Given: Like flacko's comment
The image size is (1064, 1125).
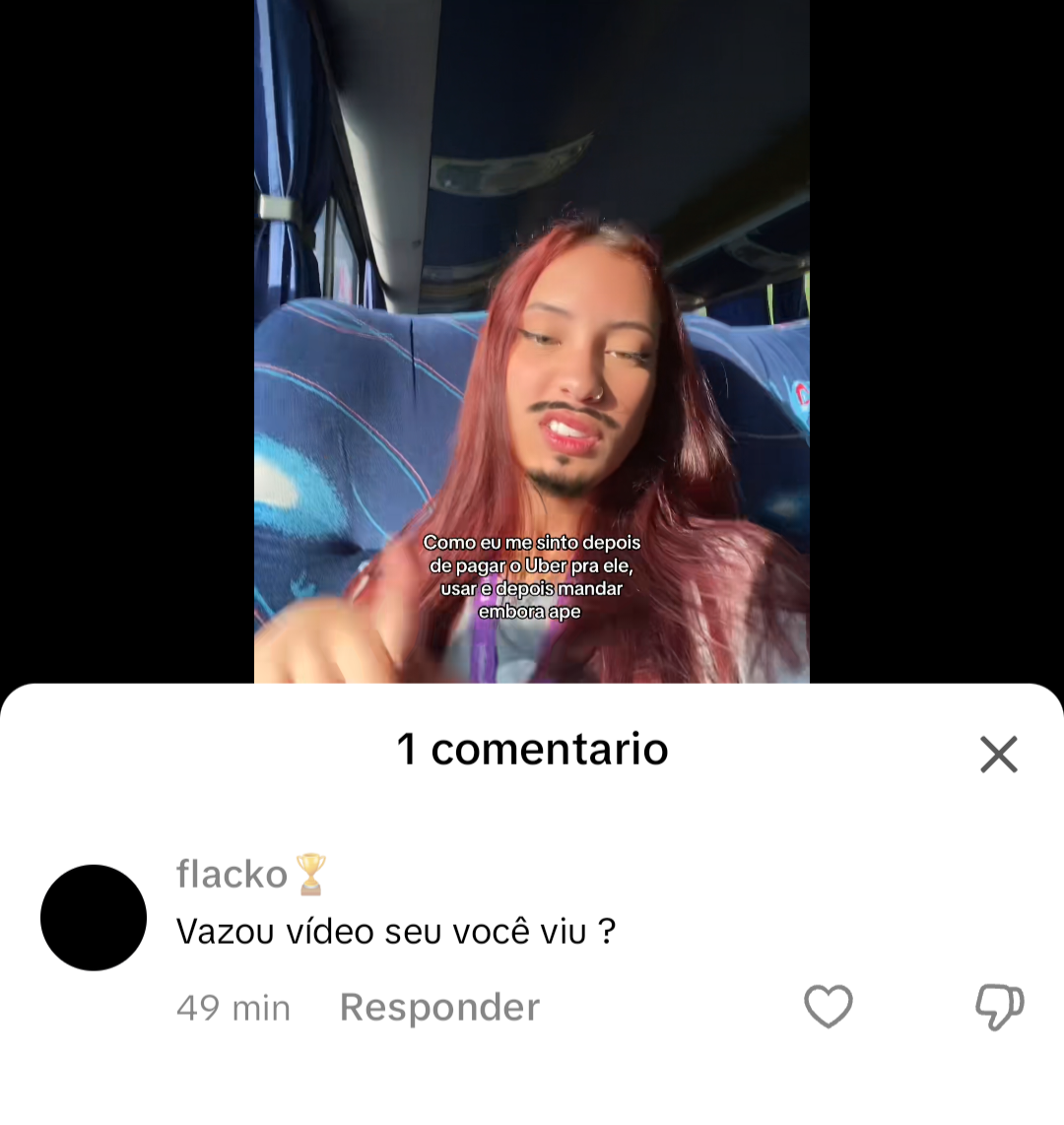Looking at the screenshot, I should coord(828,1007).
